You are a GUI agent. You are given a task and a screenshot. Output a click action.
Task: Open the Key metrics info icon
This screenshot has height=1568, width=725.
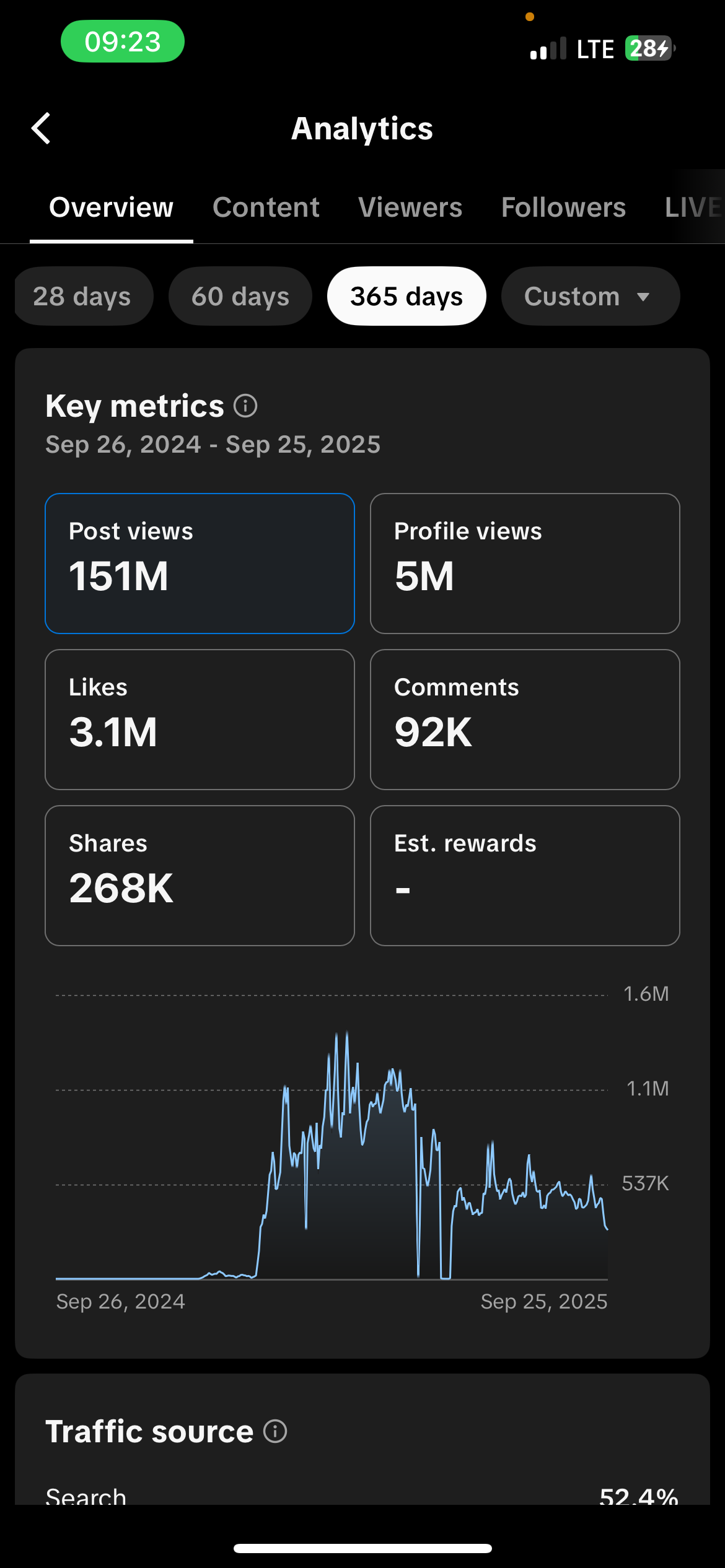tap(245, 406)
